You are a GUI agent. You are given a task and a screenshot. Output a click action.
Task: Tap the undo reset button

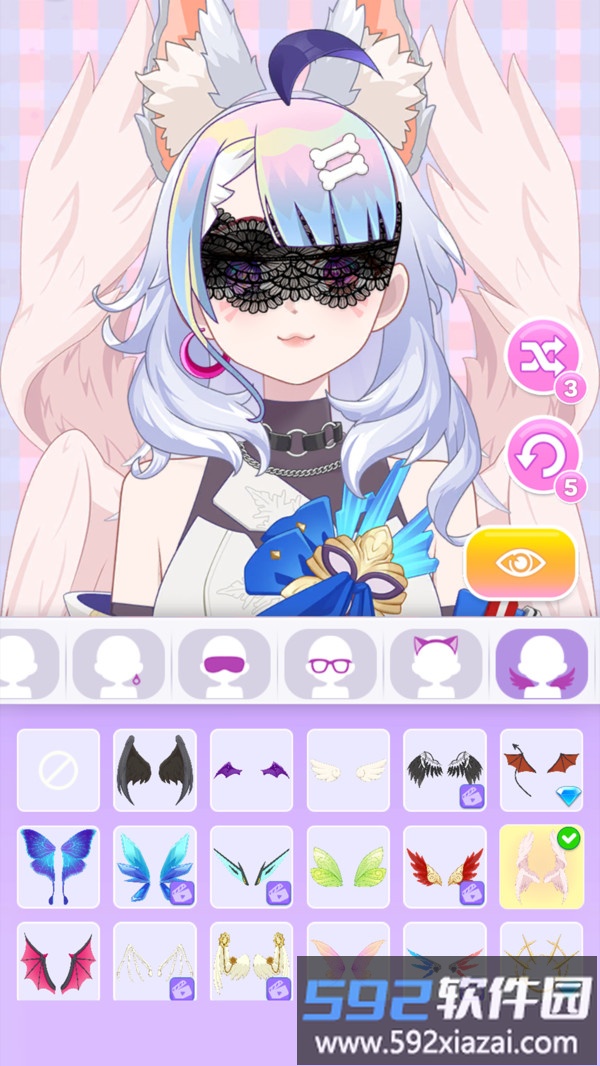(x=543, y=455)
